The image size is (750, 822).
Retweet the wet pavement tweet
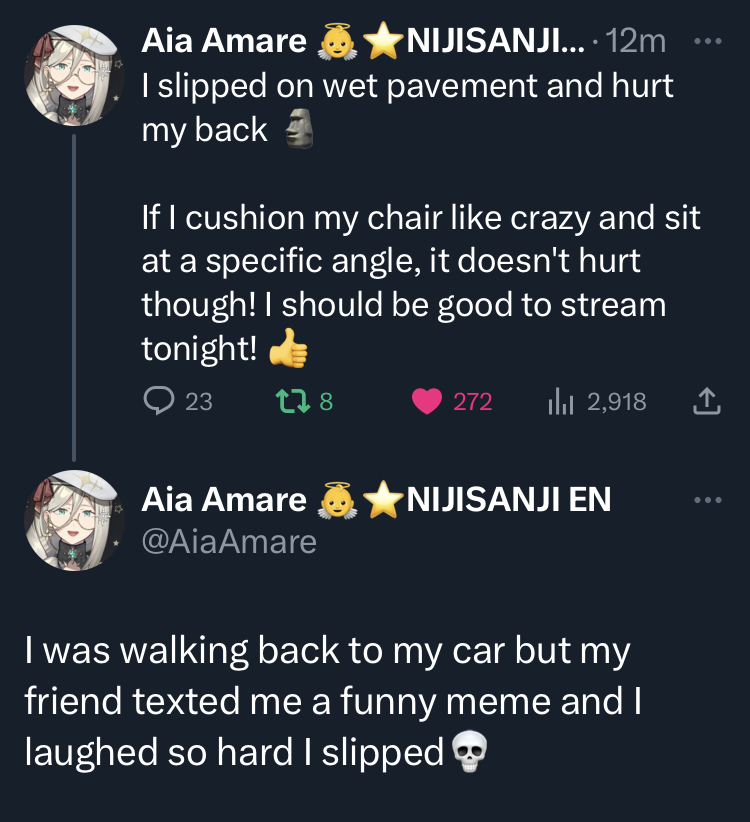[288, 401]
